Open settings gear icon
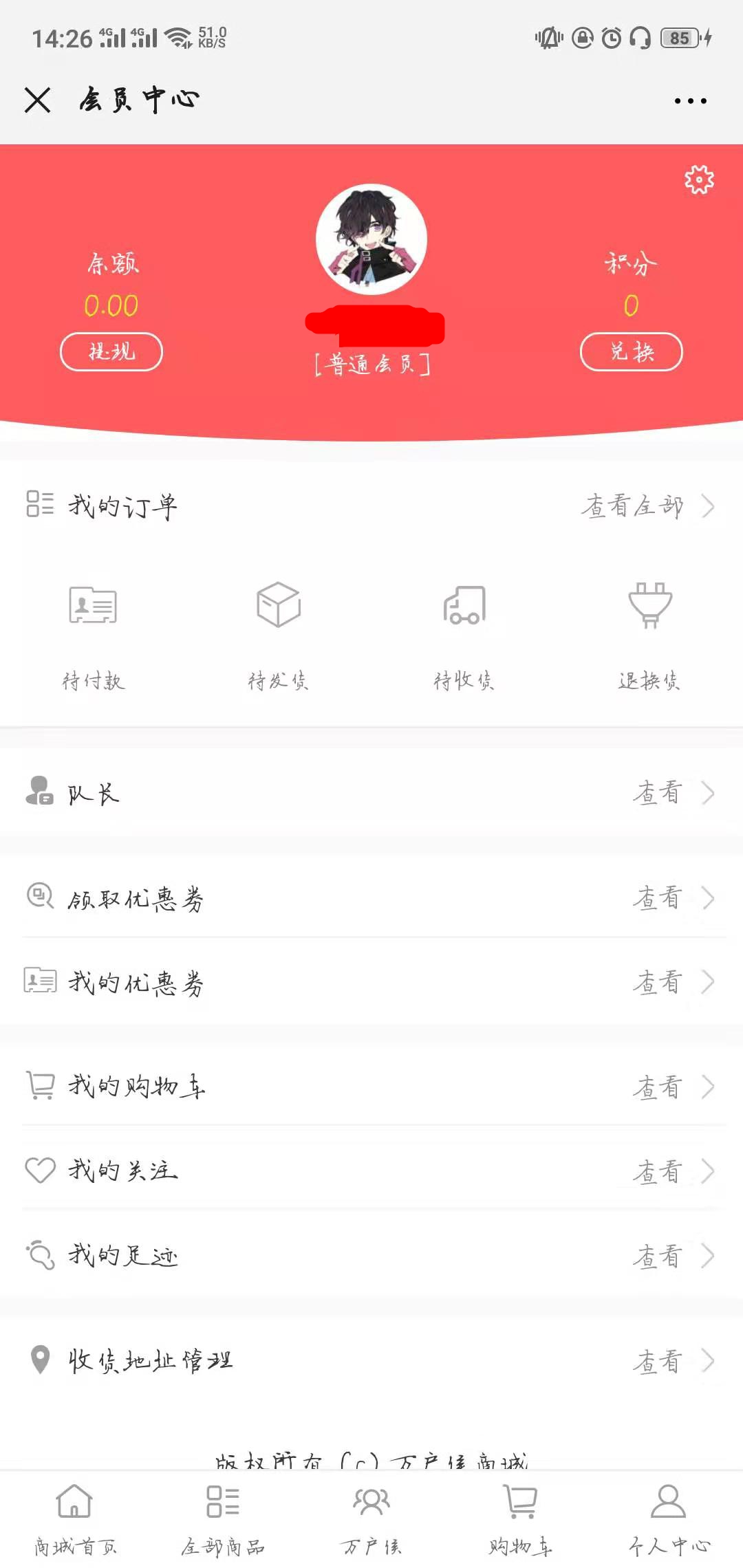The image size is (743, 1568). tap(699, 180)
